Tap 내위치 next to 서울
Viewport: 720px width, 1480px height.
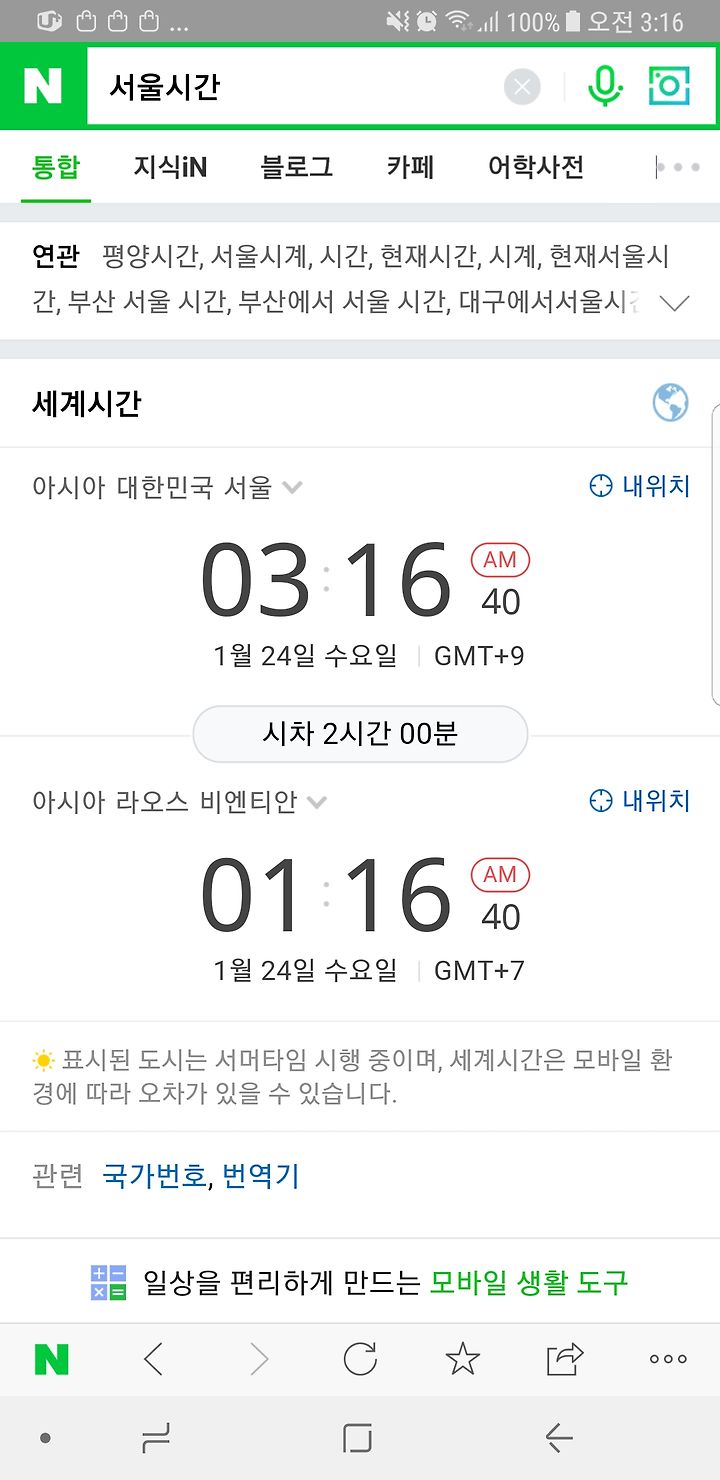pyautogui.click(x=640, y=486)
